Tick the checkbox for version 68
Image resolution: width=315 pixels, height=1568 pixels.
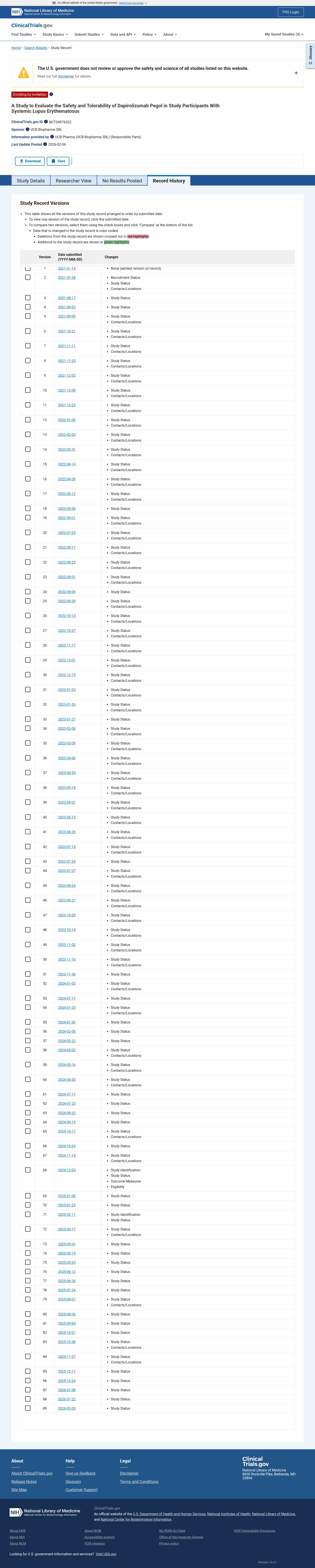27,1170
